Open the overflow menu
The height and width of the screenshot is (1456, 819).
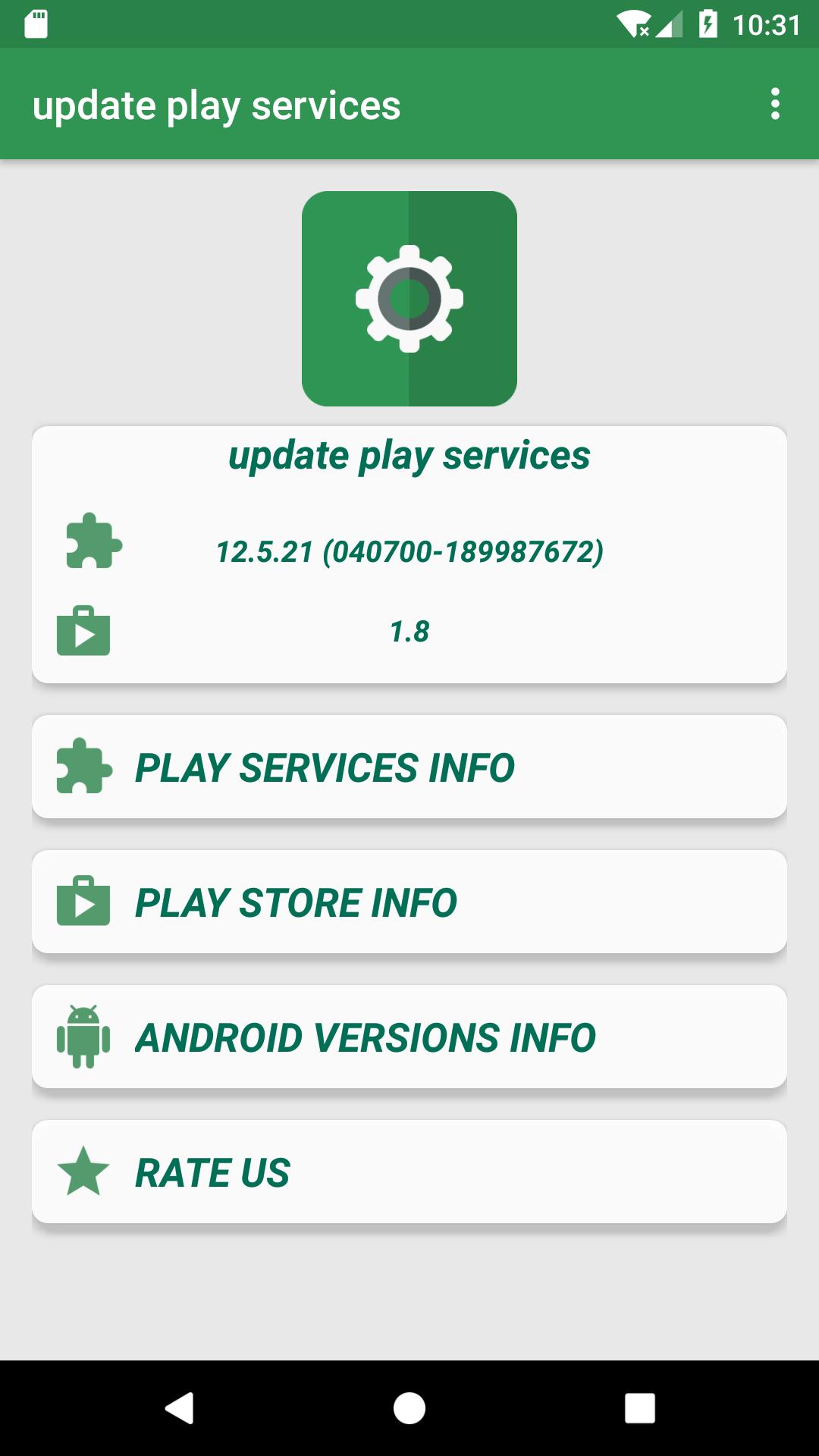[x=774, y=104]
